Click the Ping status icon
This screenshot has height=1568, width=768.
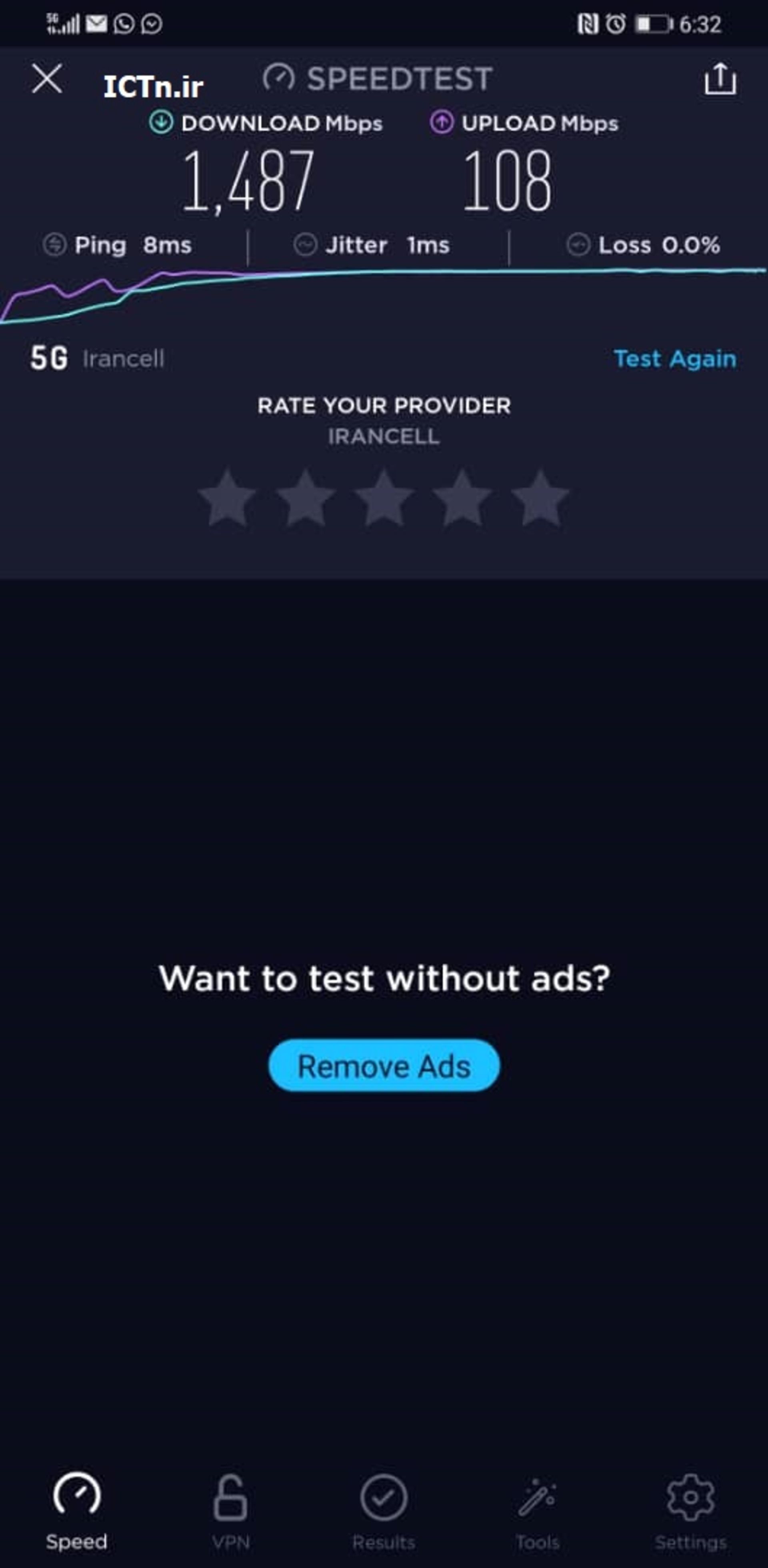coord(55,245)
